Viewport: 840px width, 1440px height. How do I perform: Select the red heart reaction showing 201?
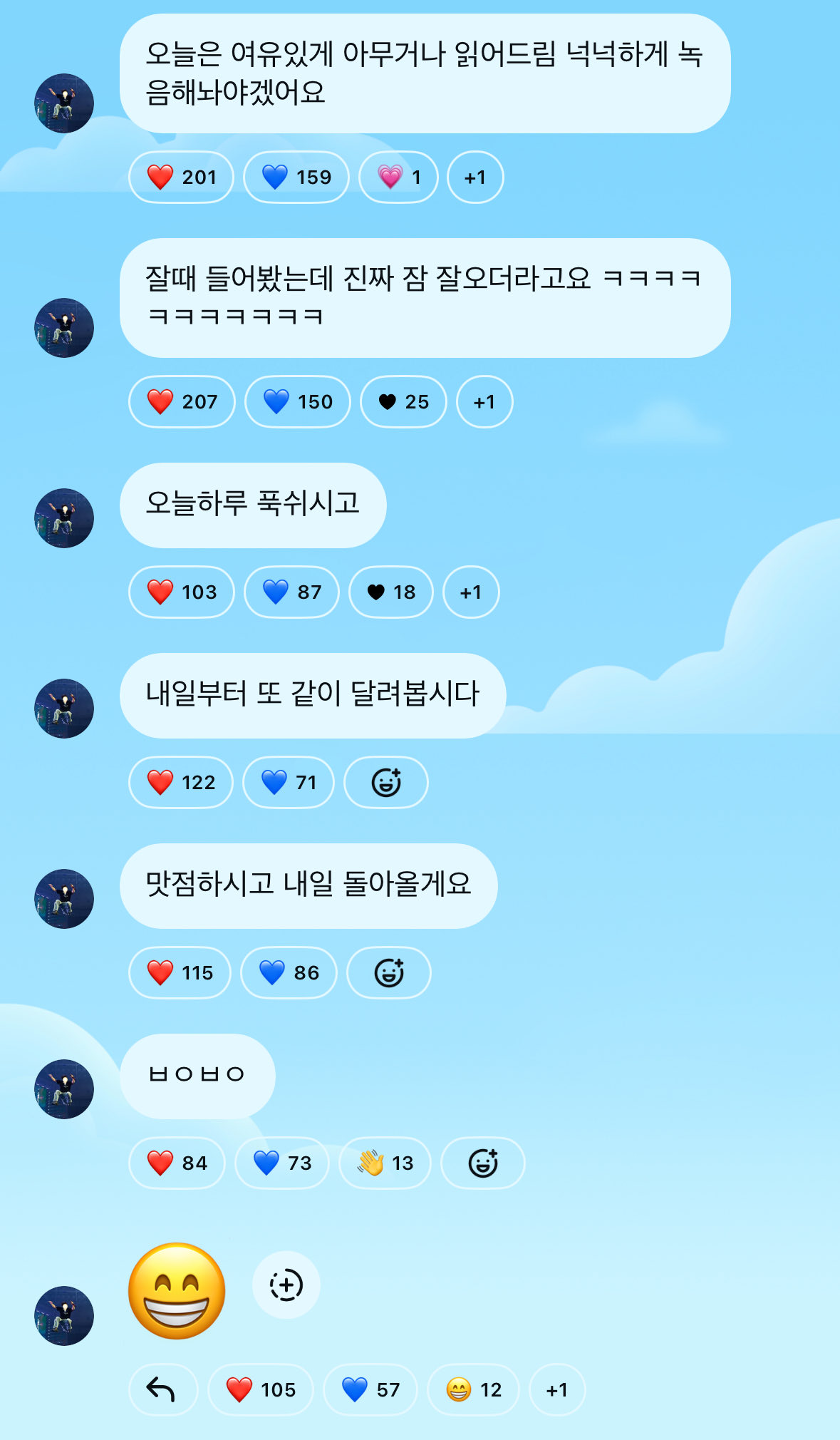coord(181,177)
